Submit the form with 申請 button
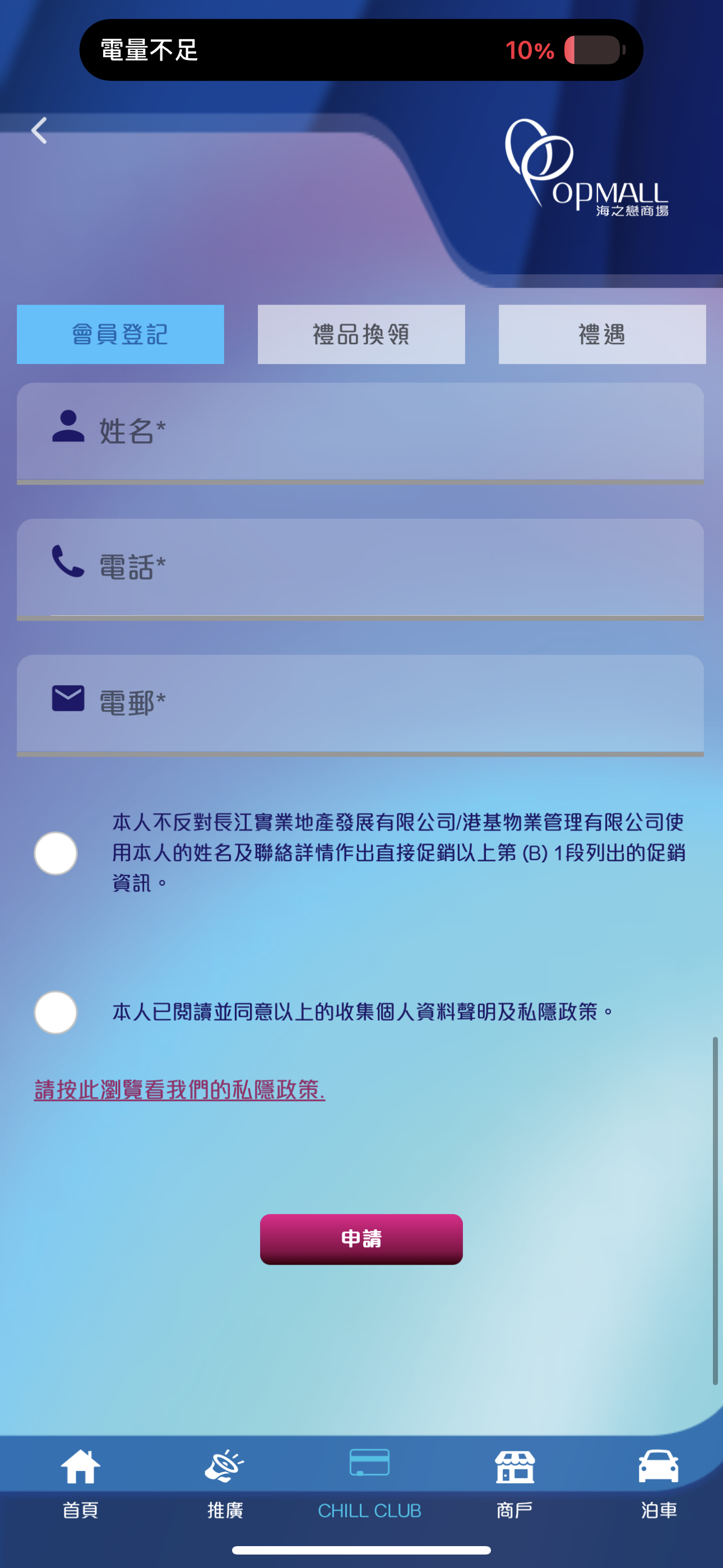The height and width of the screenshot is (1568, 723). 361,1239
